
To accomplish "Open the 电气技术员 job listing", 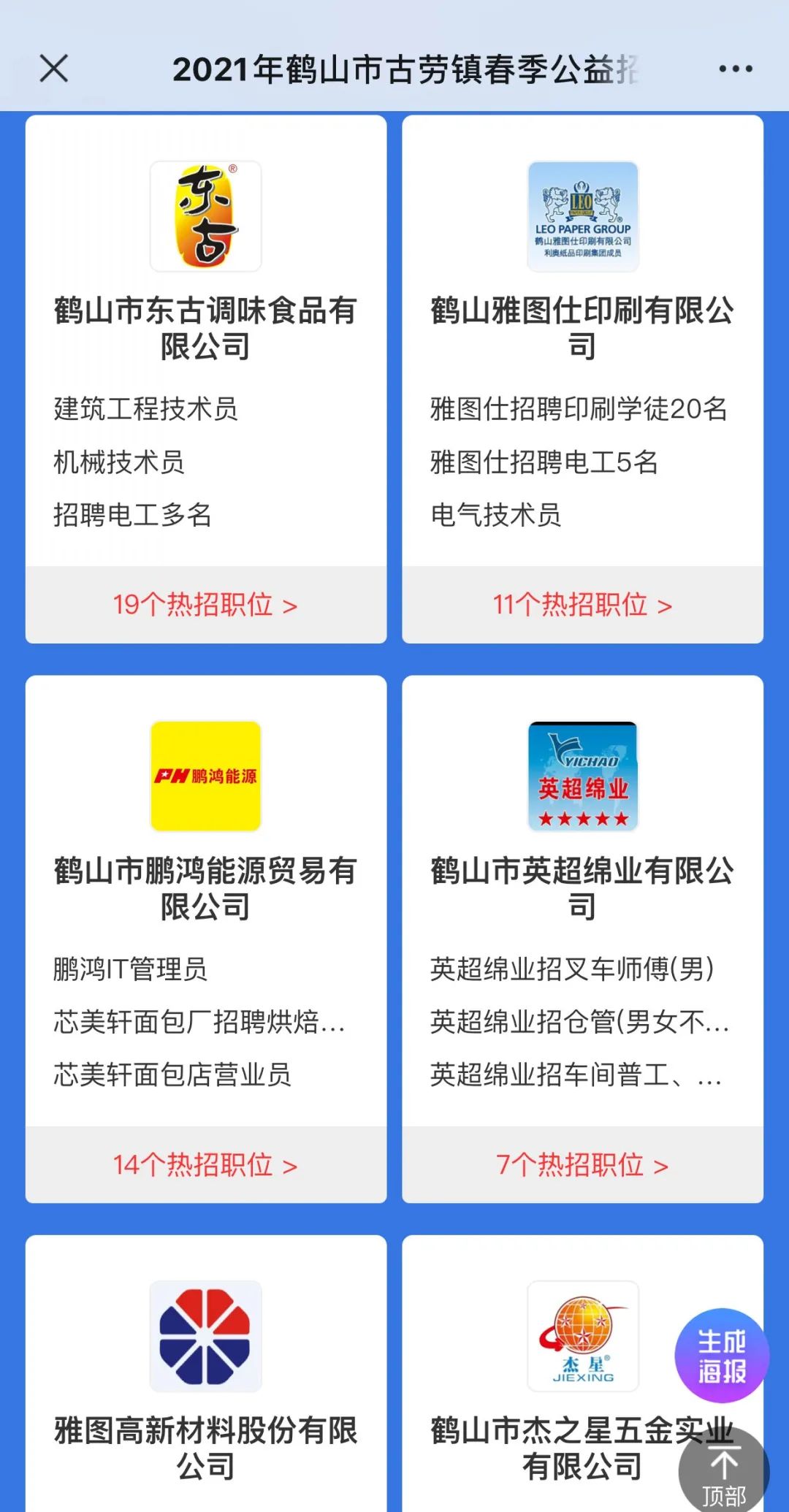I will coord(495,515).
